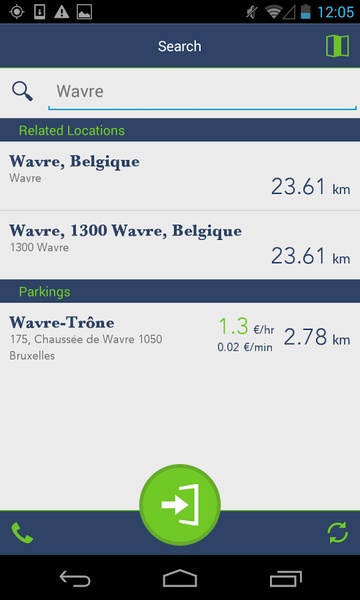Select Wavre, 1300 Wavre, Belgique result
360x600 pixels.
coord(180,245)
